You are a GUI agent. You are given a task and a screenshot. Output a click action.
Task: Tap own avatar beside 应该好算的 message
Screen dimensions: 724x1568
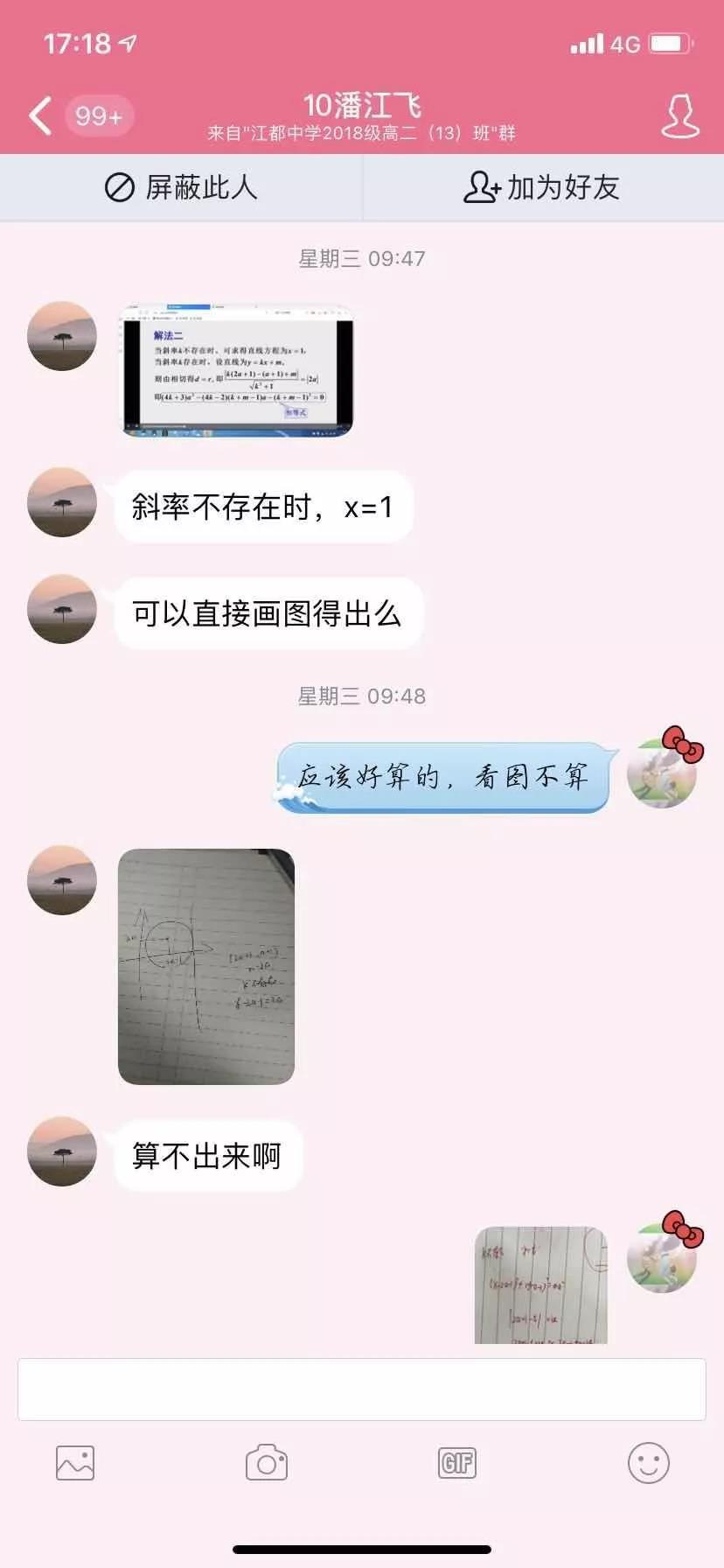pyautogui.click(x=662, y=773)
